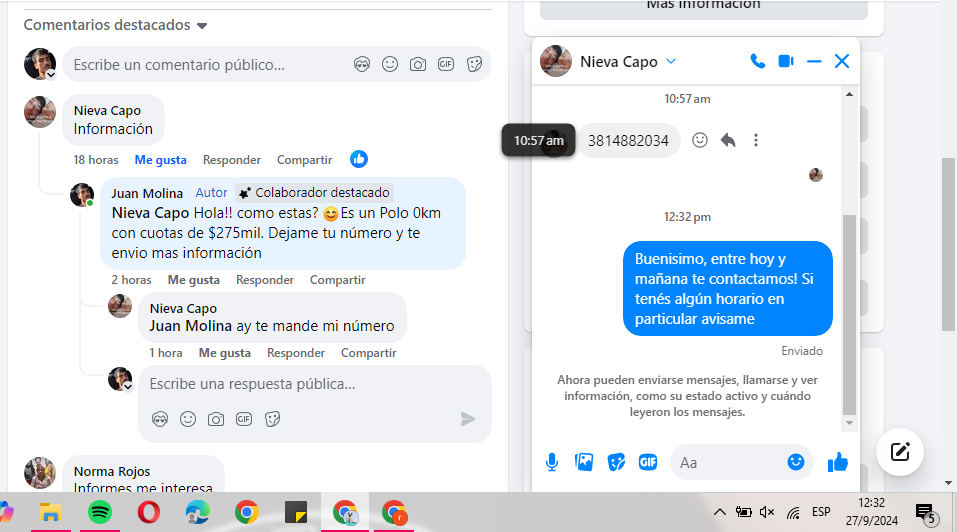Record a voice clip in chat
The width and height of the screenshot is (957, 532).
click(551, 462)
